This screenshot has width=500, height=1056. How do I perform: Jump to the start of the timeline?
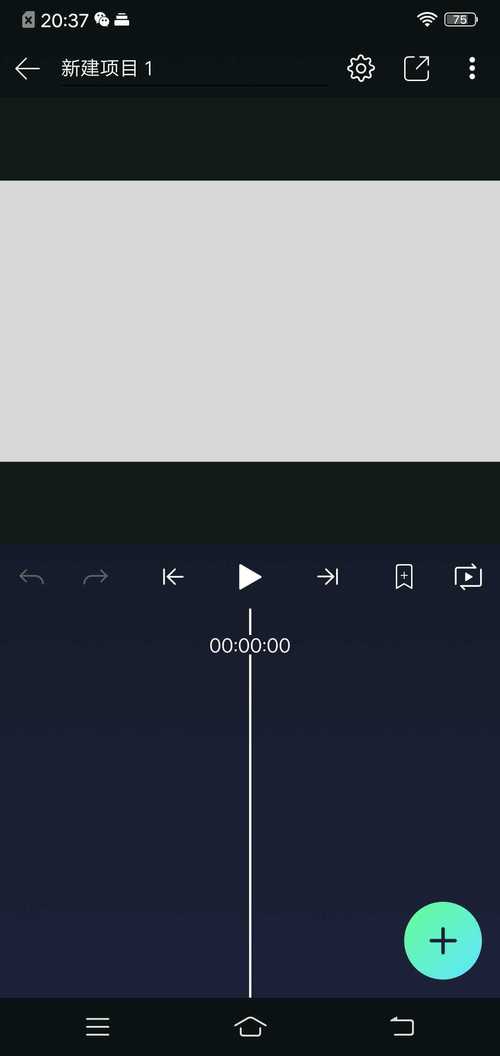(173, 577)
